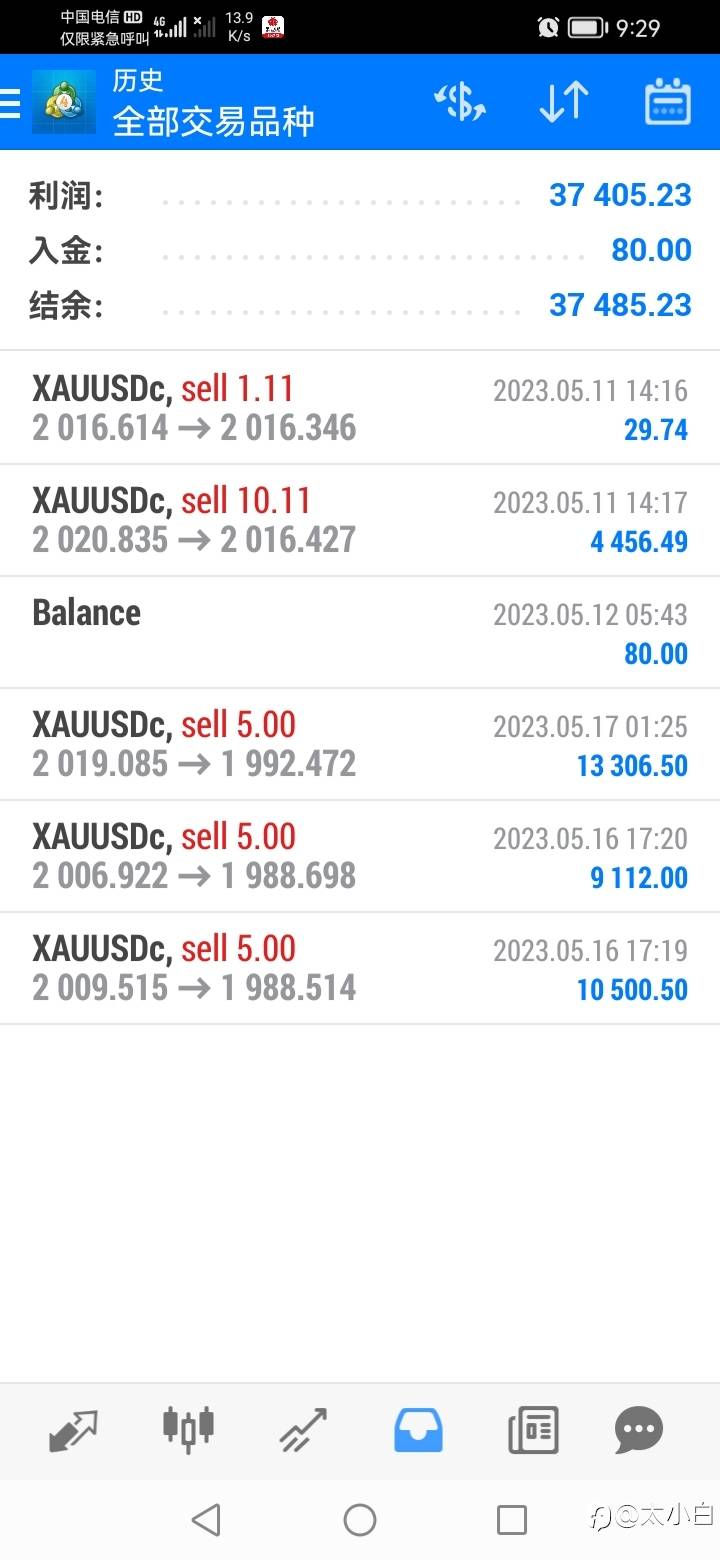Open the trade with profit 9 112.00
The height and width of the screenshot is (1560, 720).
360,856
